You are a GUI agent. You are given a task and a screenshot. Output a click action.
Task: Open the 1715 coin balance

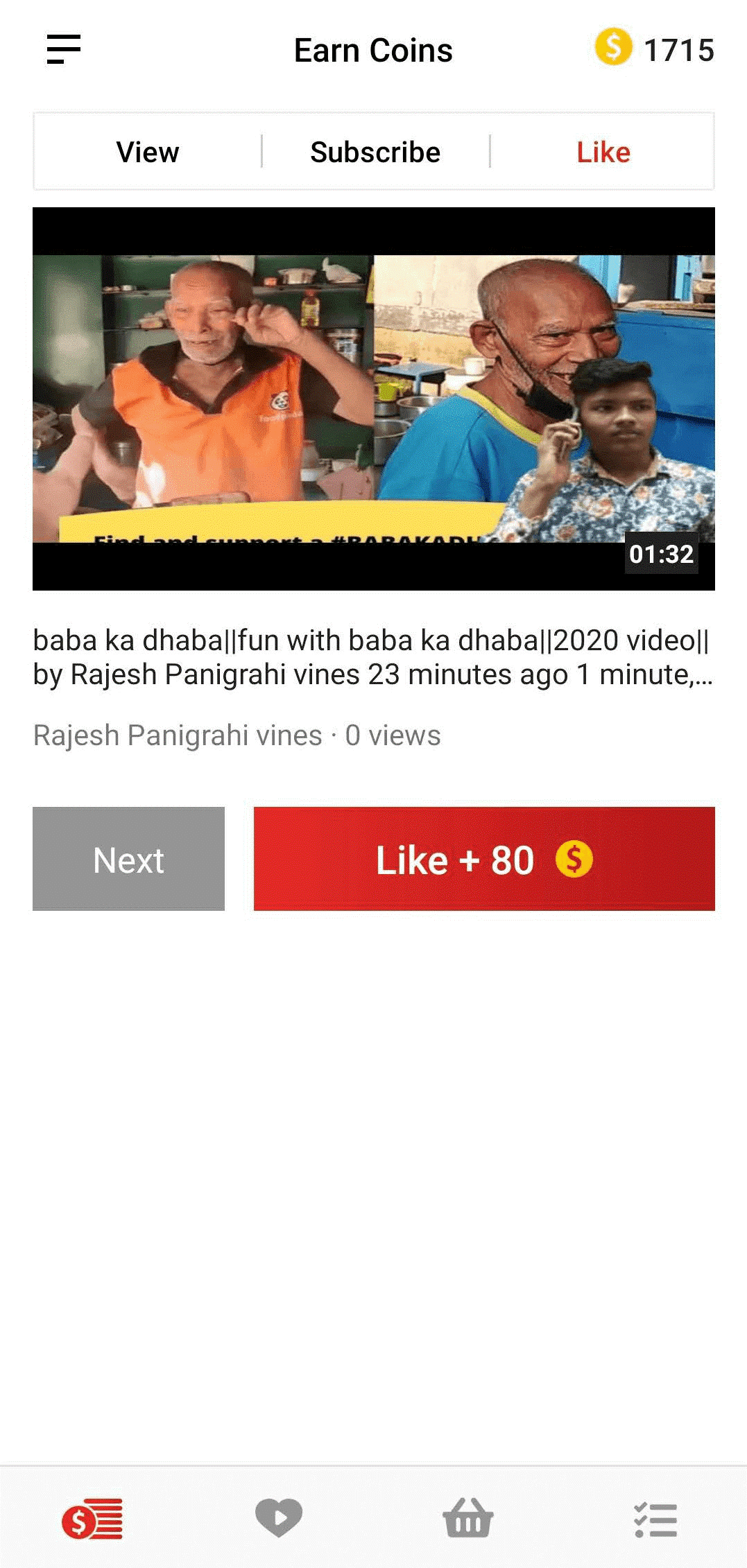click(655, 50)
